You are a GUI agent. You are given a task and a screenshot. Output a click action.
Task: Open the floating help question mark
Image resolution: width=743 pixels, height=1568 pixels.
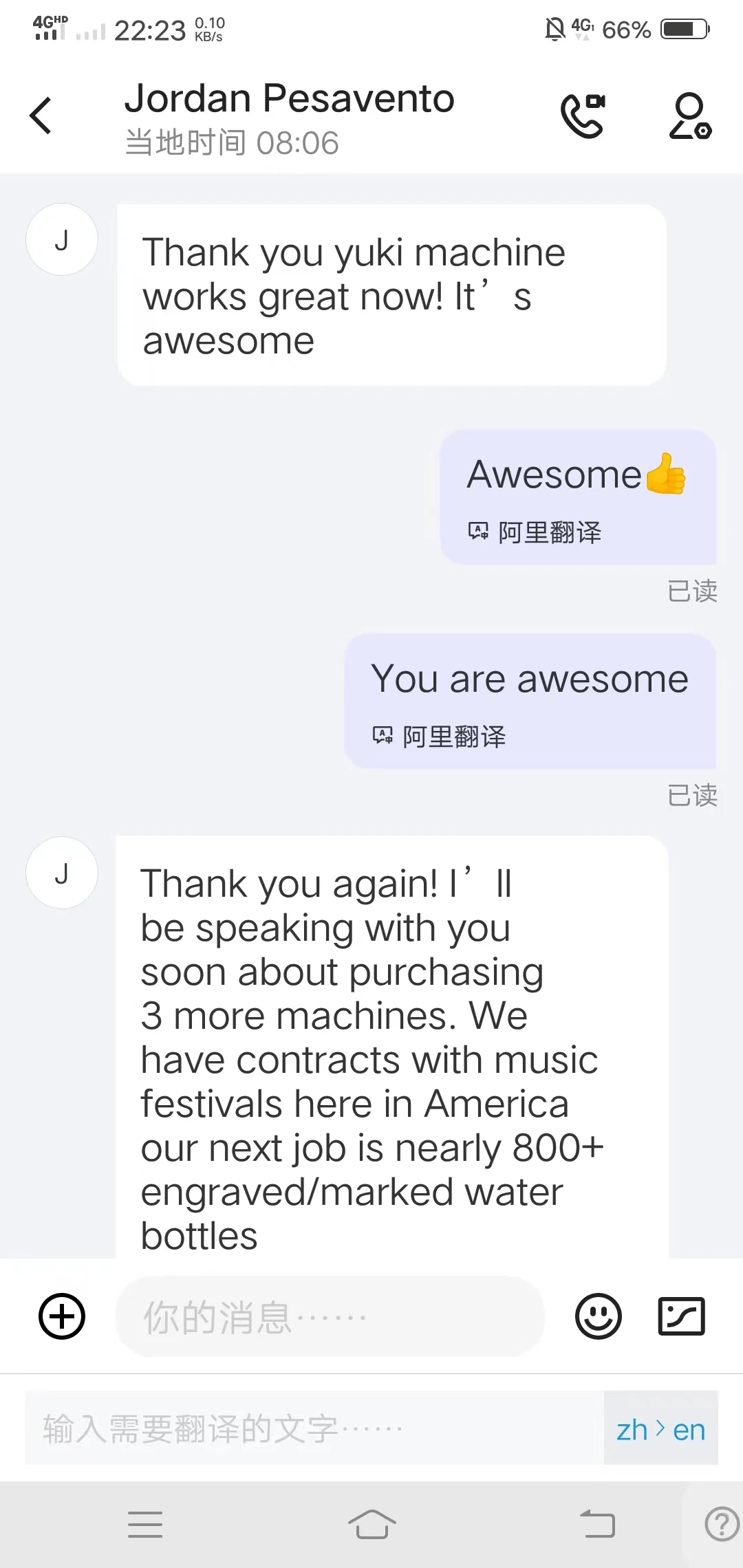(722, 1524)
